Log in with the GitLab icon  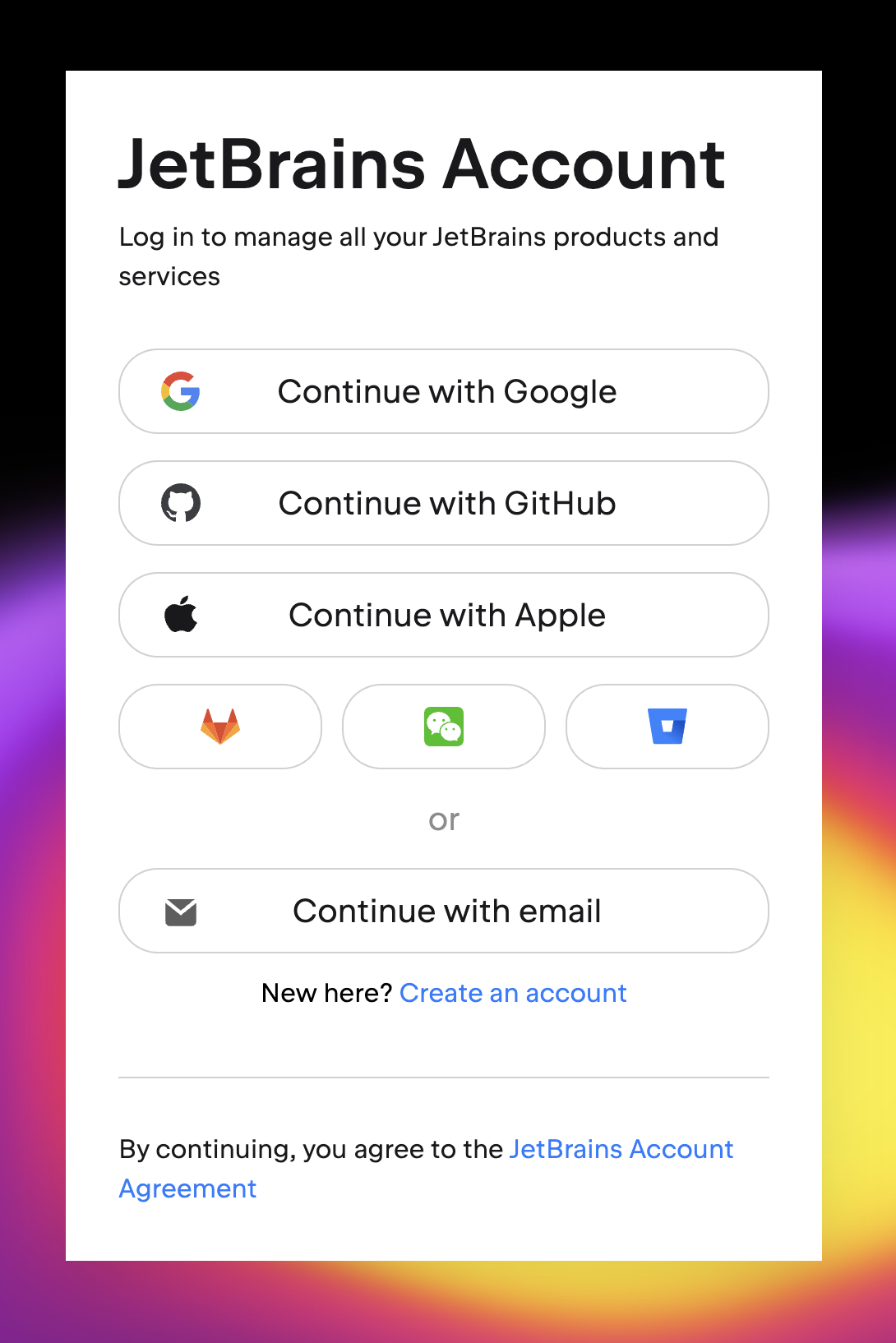pyautogui.click(x=220, y=727)
